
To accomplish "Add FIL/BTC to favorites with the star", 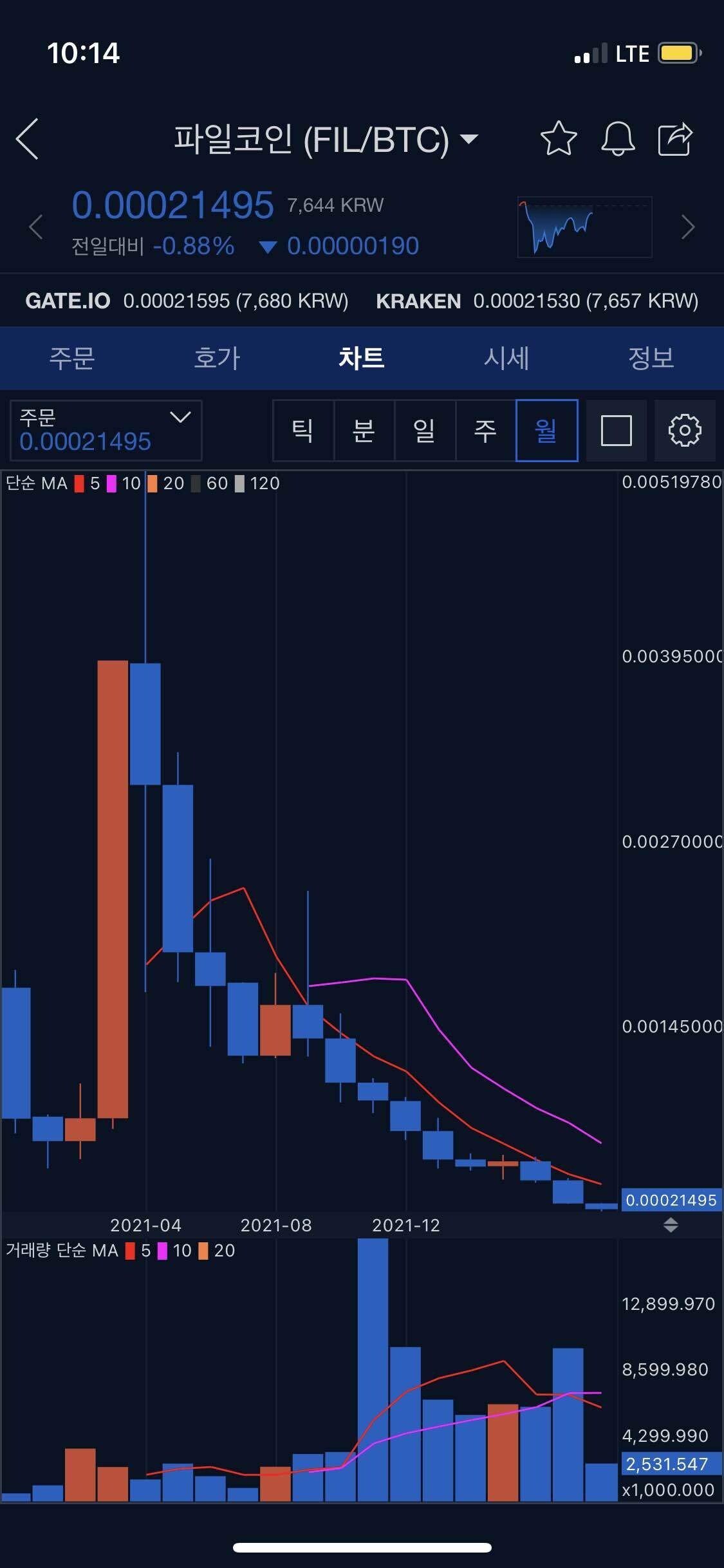I will 558,138.
